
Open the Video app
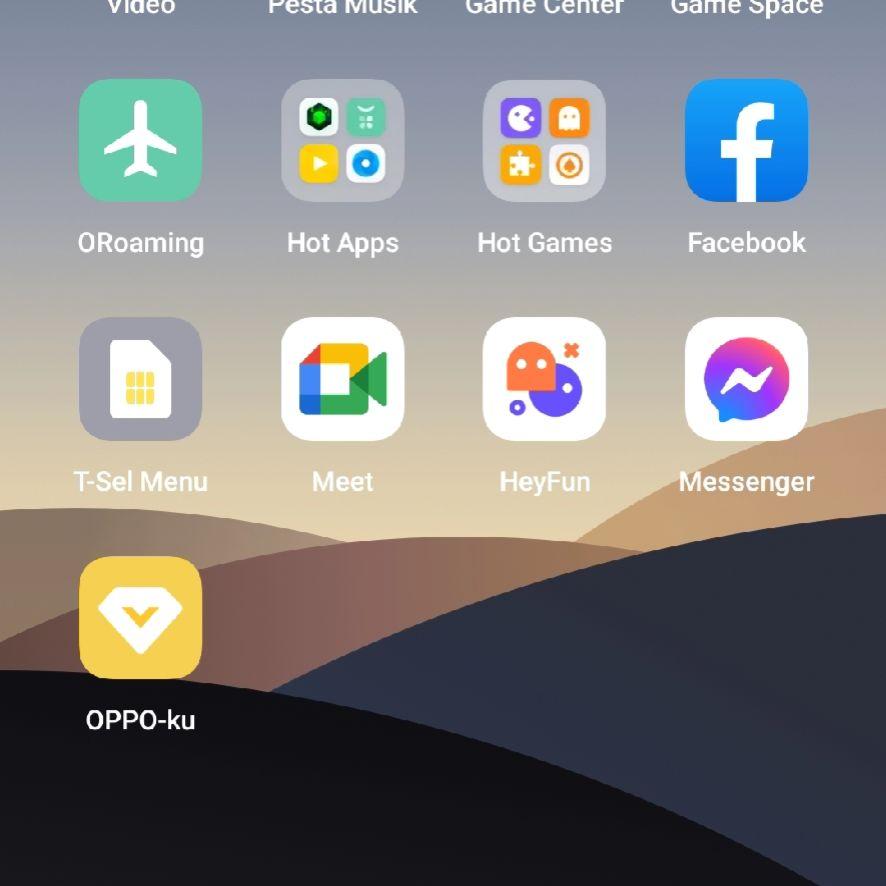(x=140, y=7)
